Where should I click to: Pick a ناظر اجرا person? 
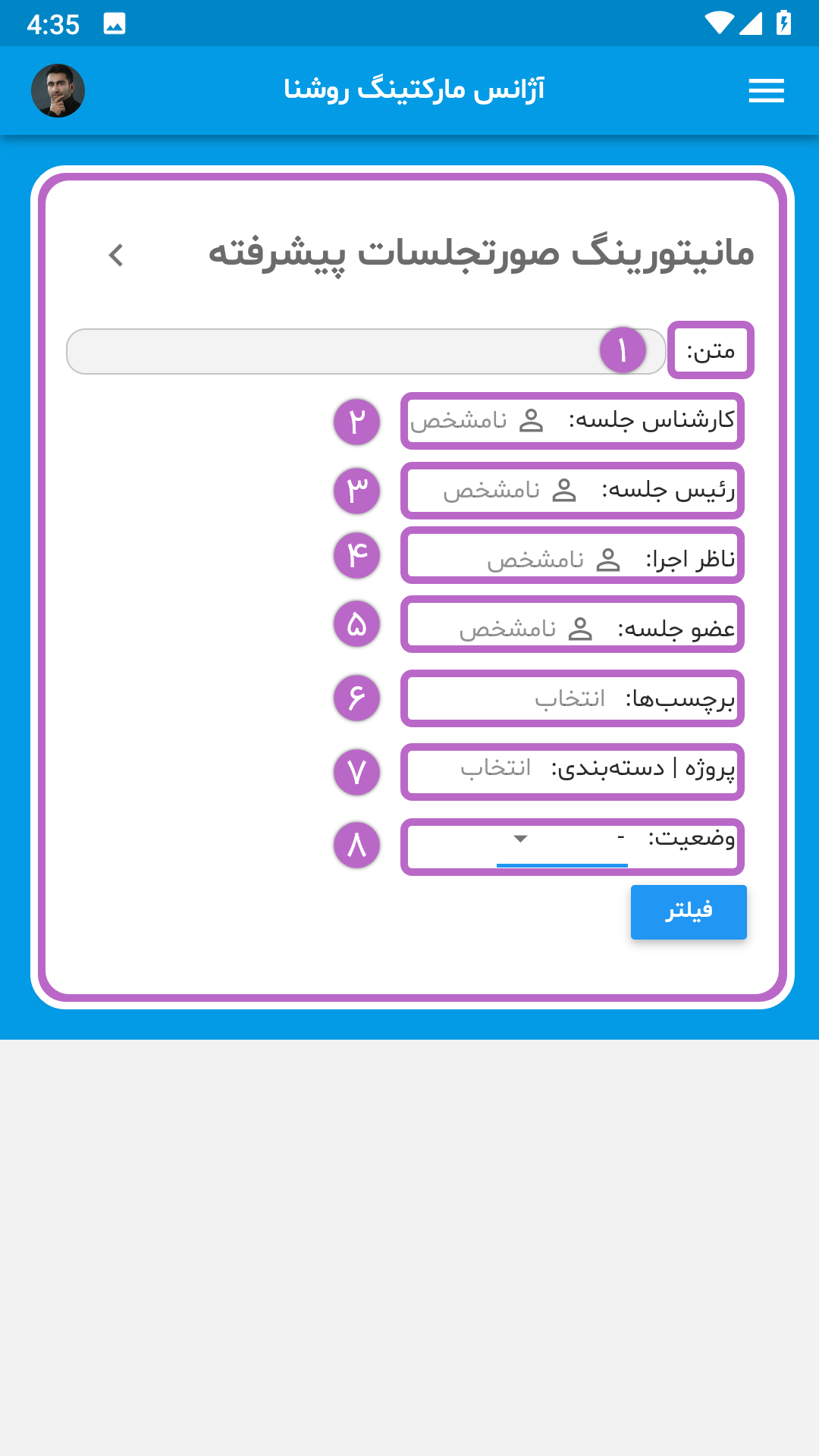(x=554, y=560)
